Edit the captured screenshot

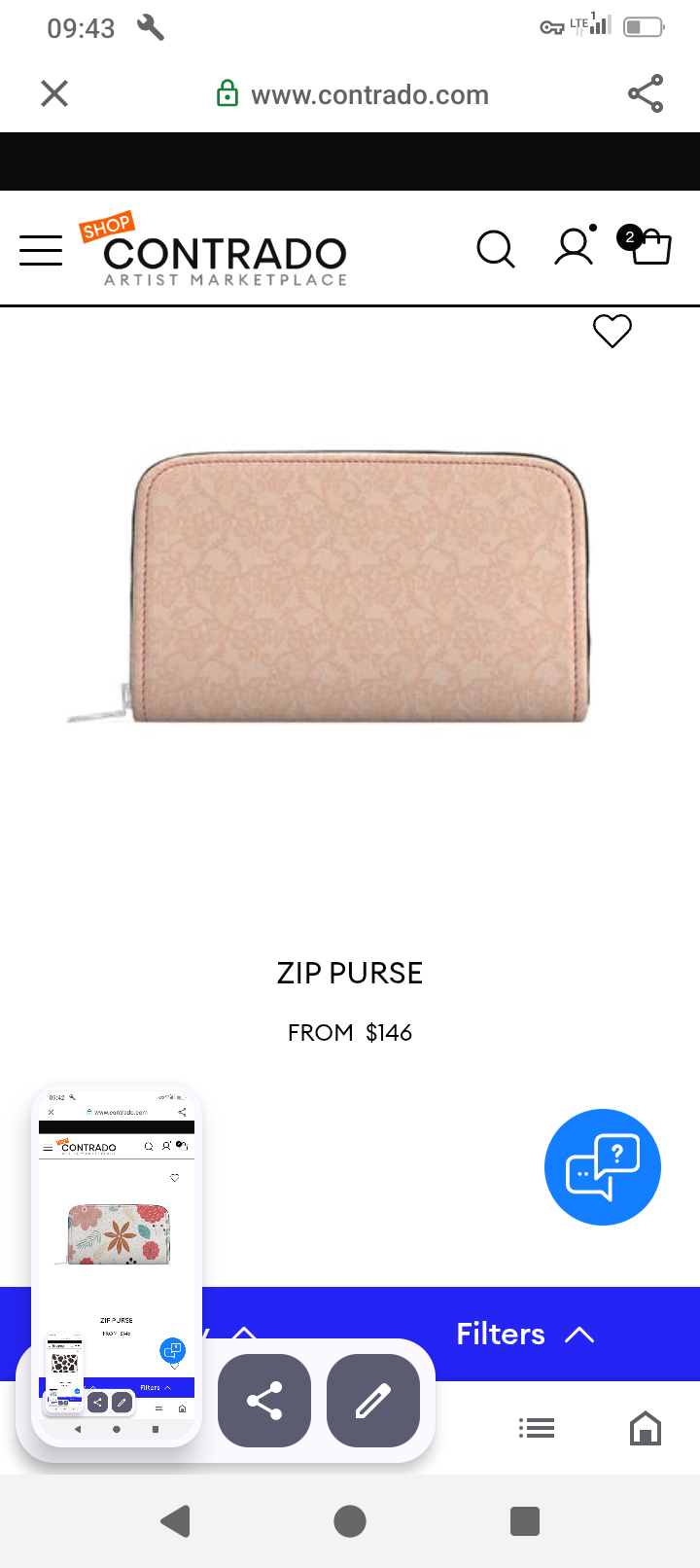pyautogui.click(x=373, y=1401)
